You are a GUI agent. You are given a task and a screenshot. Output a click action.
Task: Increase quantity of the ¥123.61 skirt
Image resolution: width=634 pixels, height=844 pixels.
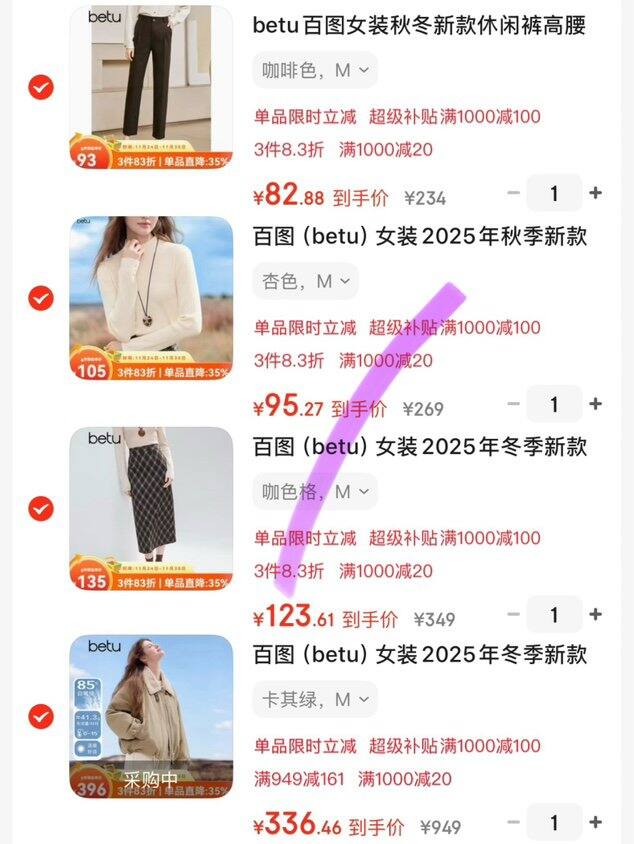click(x=596, y=614)
